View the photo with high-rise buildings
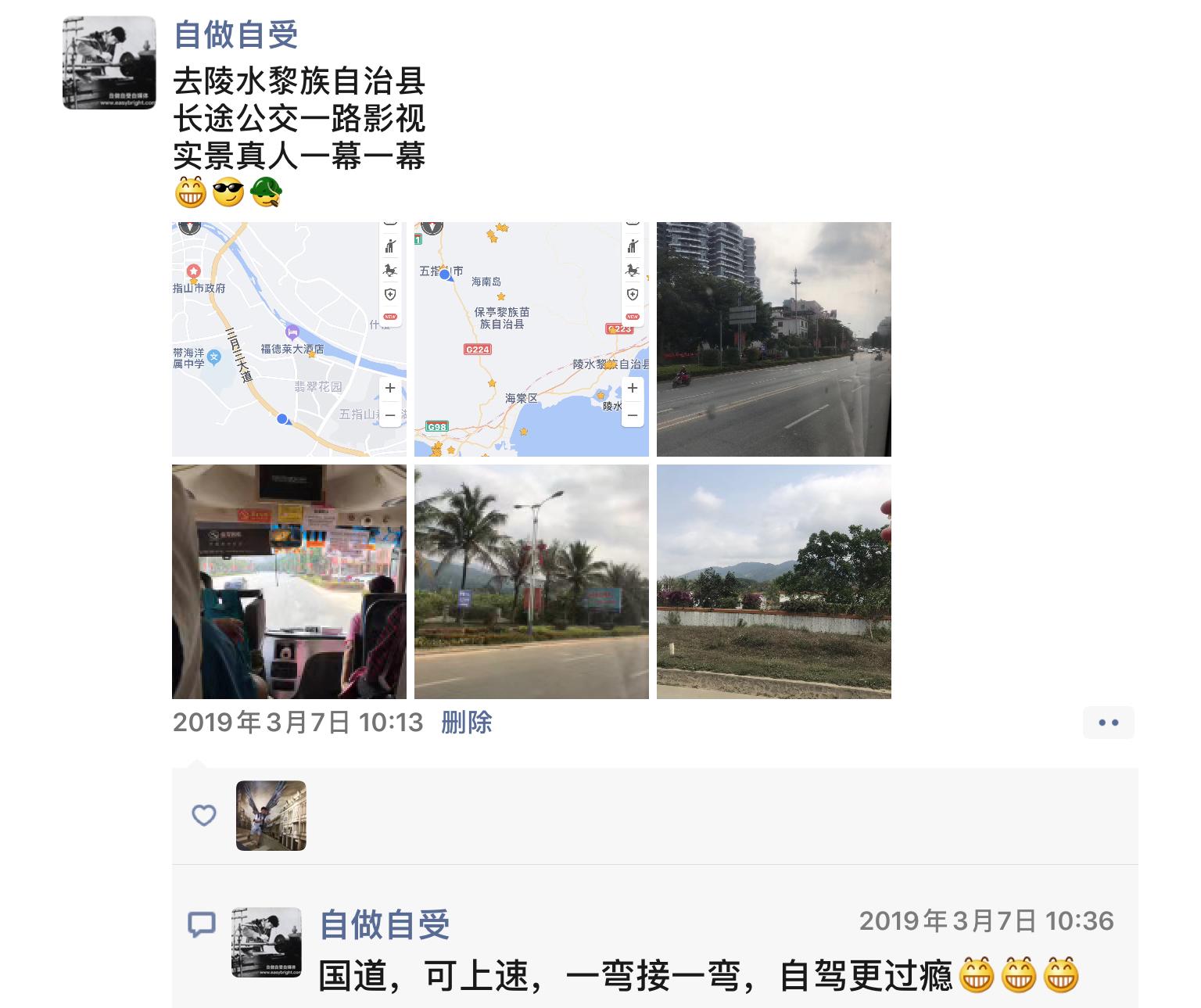This screenshot has width=1201, height=1008. coord(773,339)
